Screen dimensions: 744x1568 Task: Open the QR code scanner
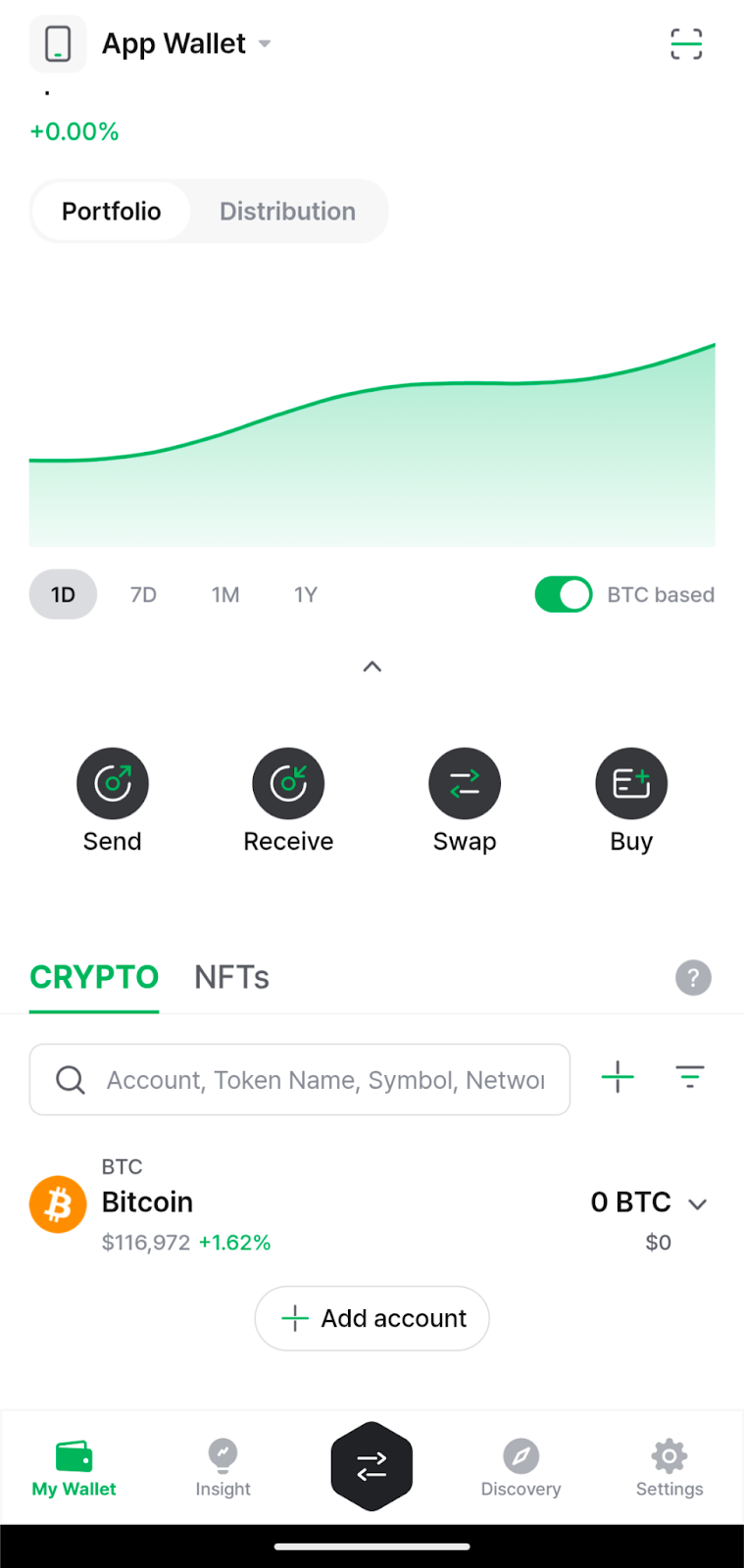pos(685,44)
